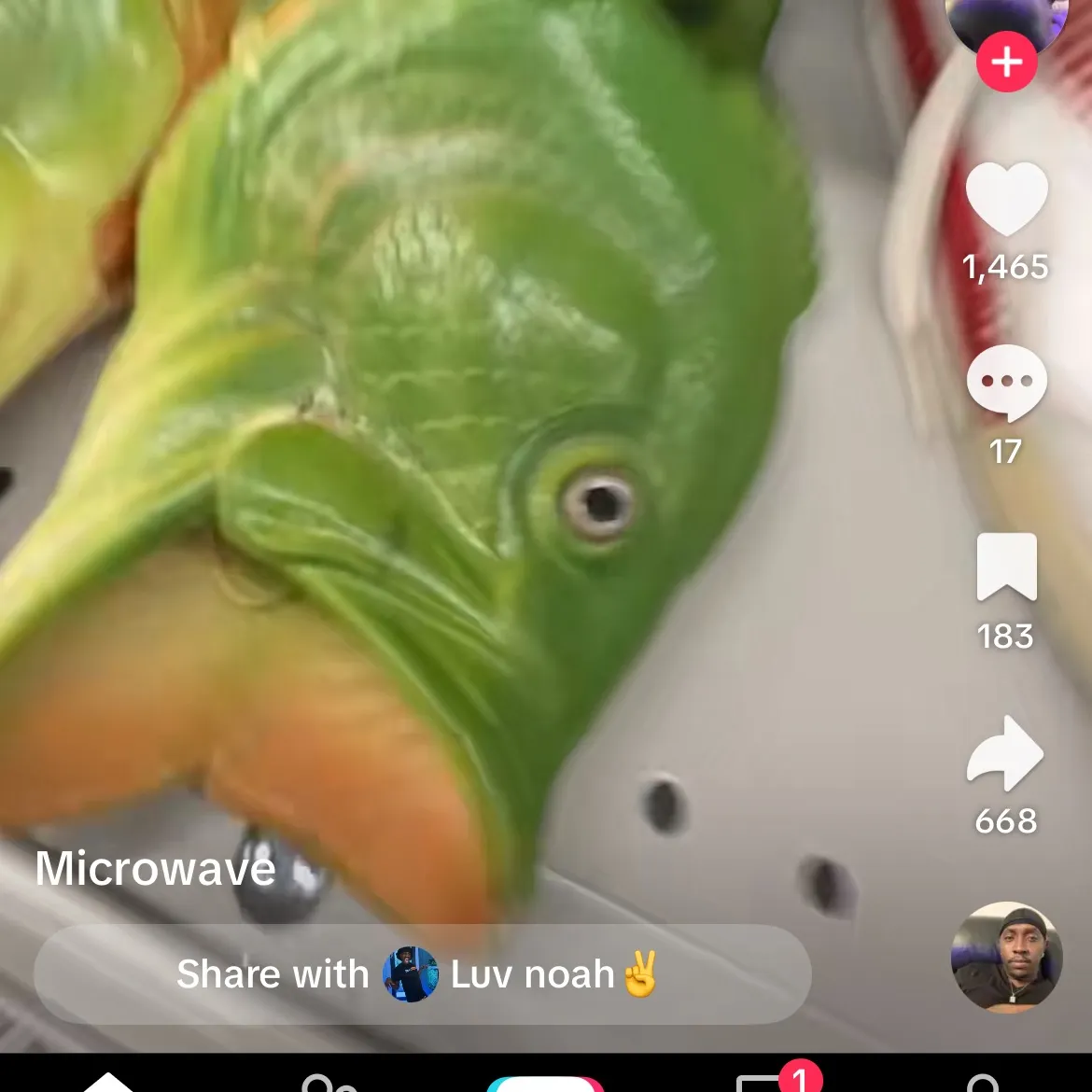Screen dimensions: 1092x1092
Task: Open the comments on this video
Action: (x=1006, y=384)
